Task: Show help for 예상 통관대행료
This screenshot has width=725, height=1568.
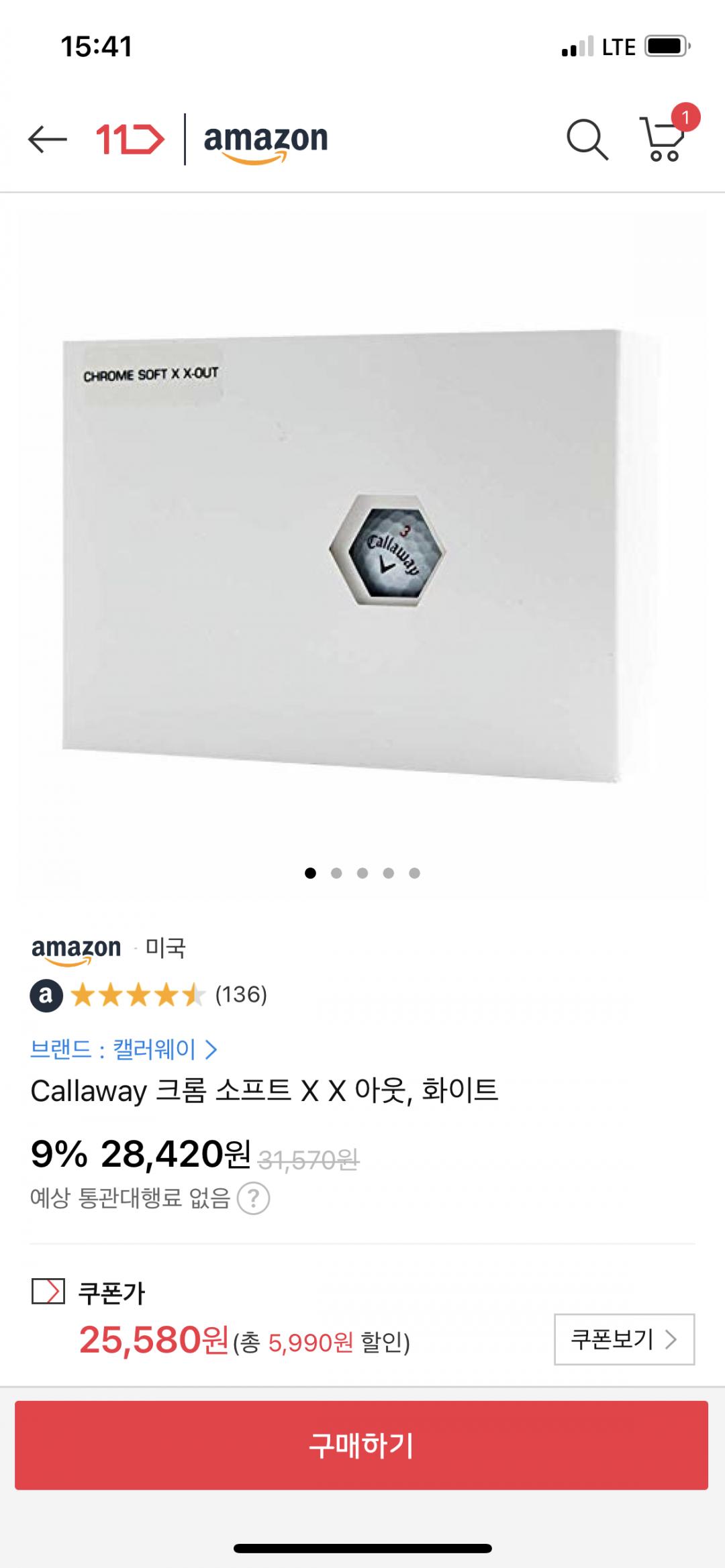Action: [x=254, y=1198]
